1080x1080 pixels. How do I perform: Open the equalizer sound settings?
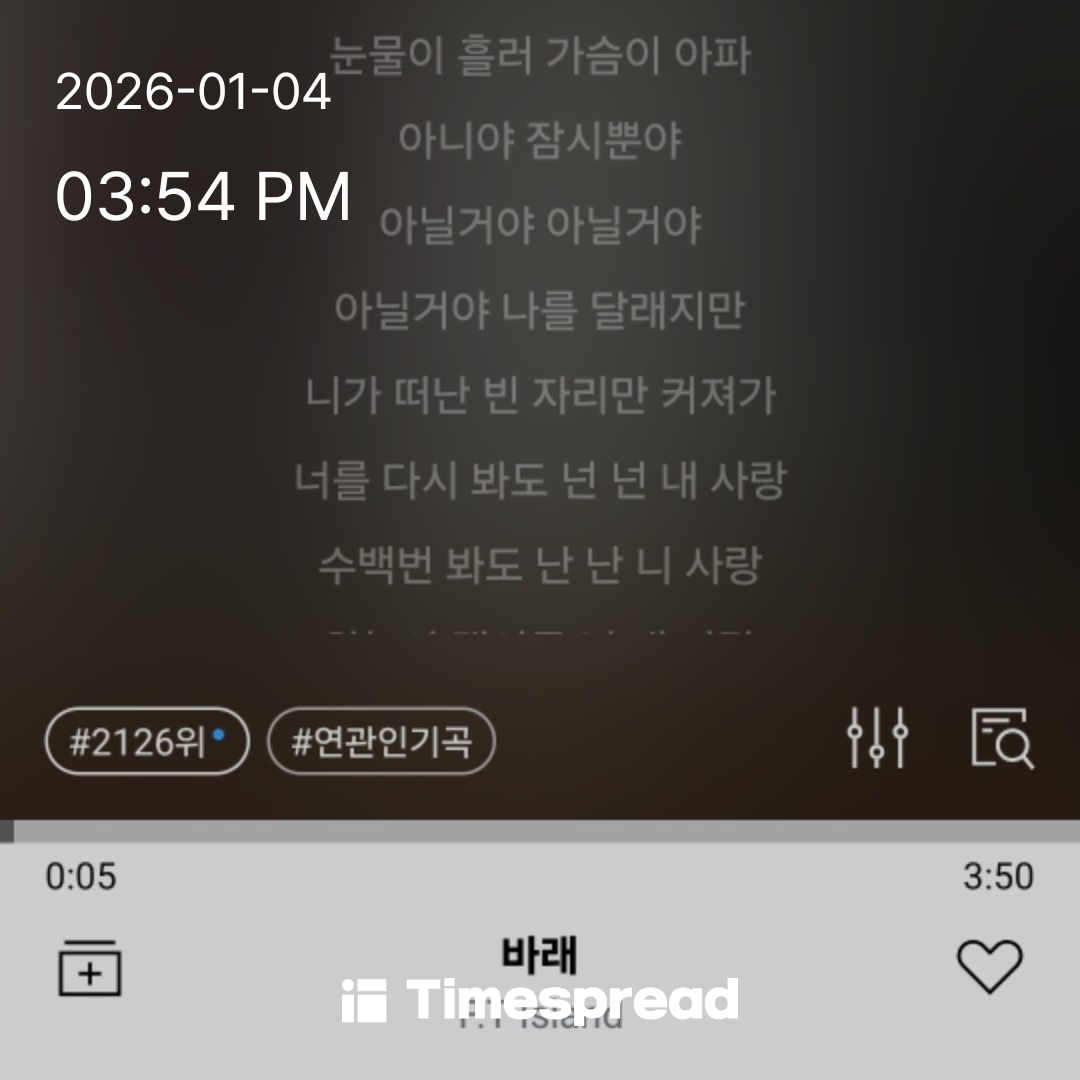[x=877, y=738]
